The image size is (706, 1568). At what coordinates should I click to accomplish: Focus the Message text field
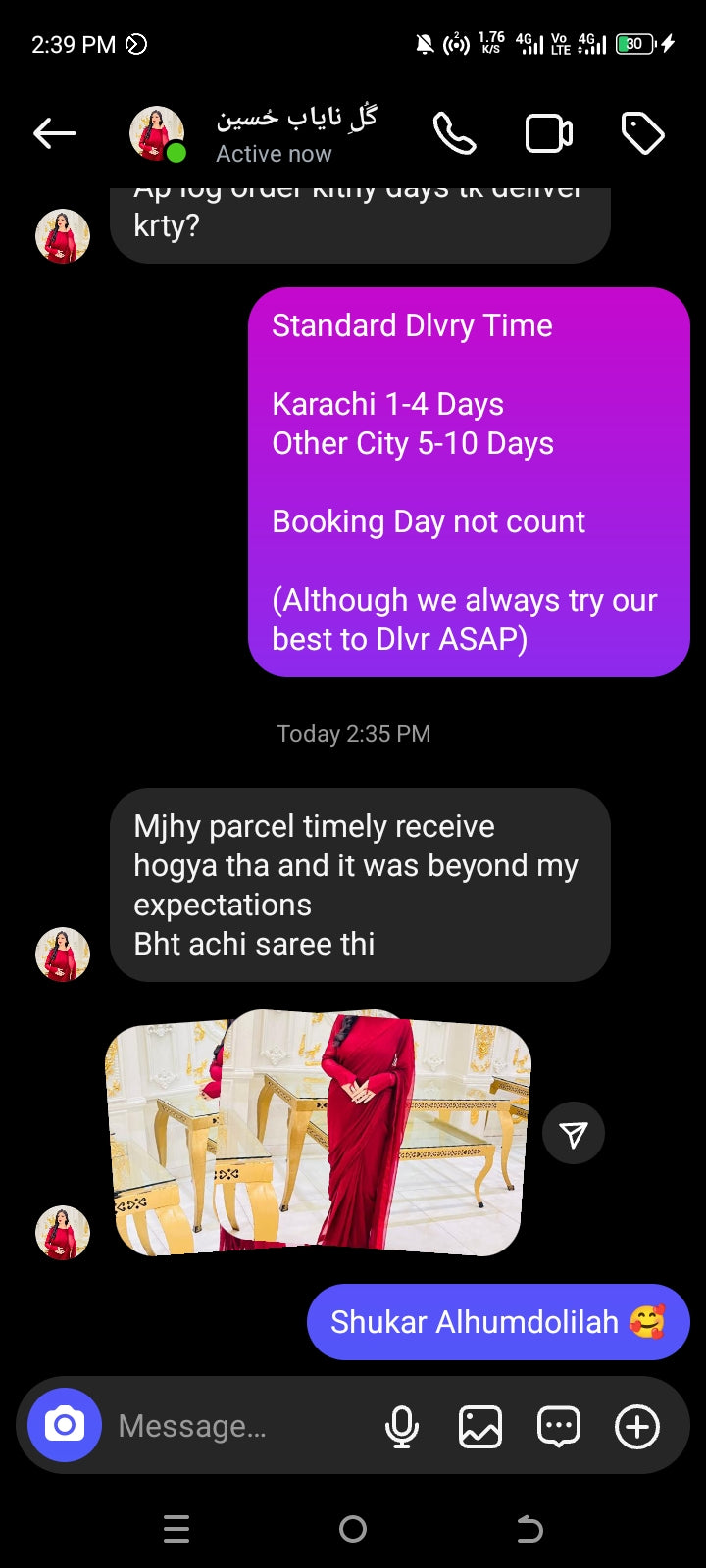(x=235, y=1426)
